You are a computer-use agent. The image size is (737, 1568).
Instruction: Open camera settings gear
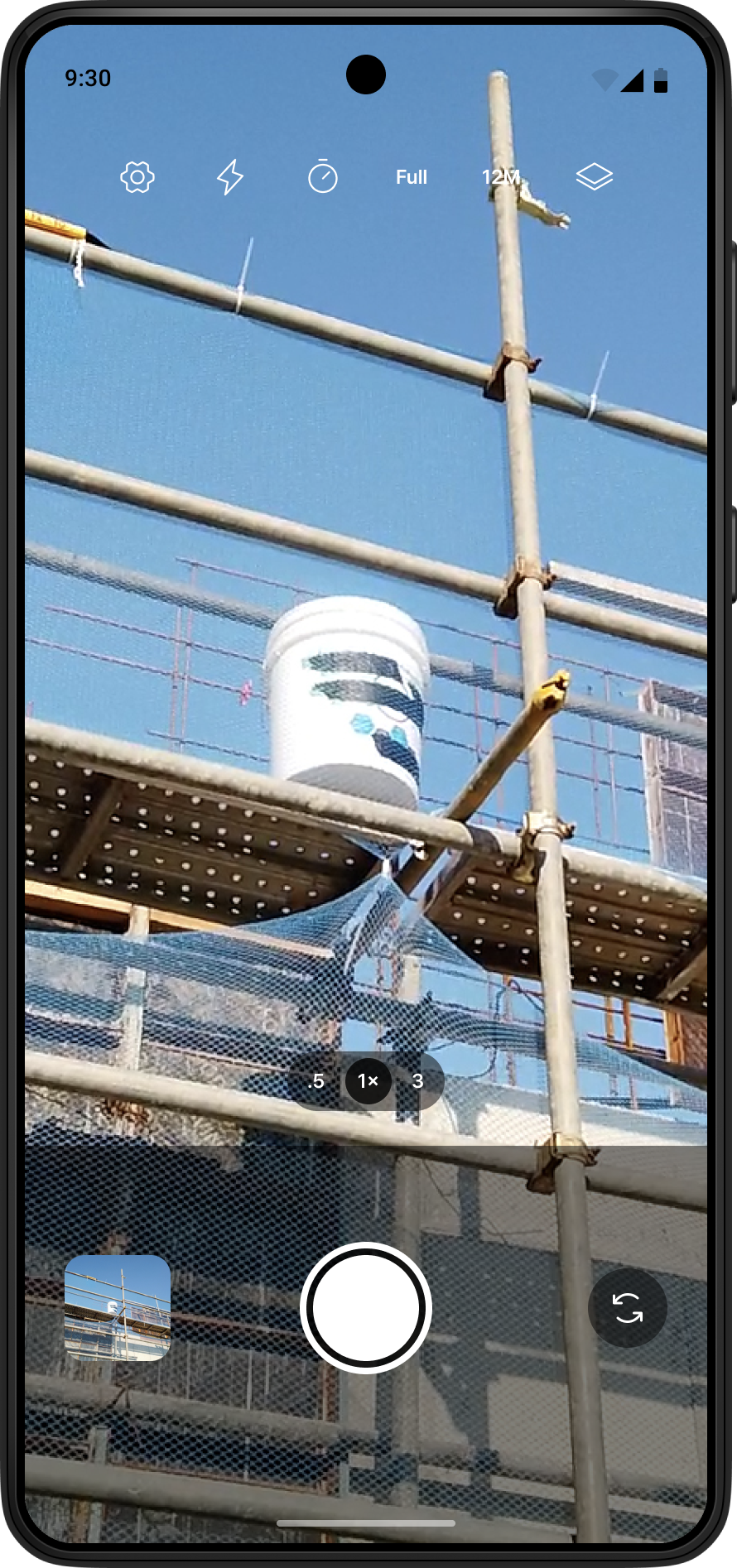[137, 177]
